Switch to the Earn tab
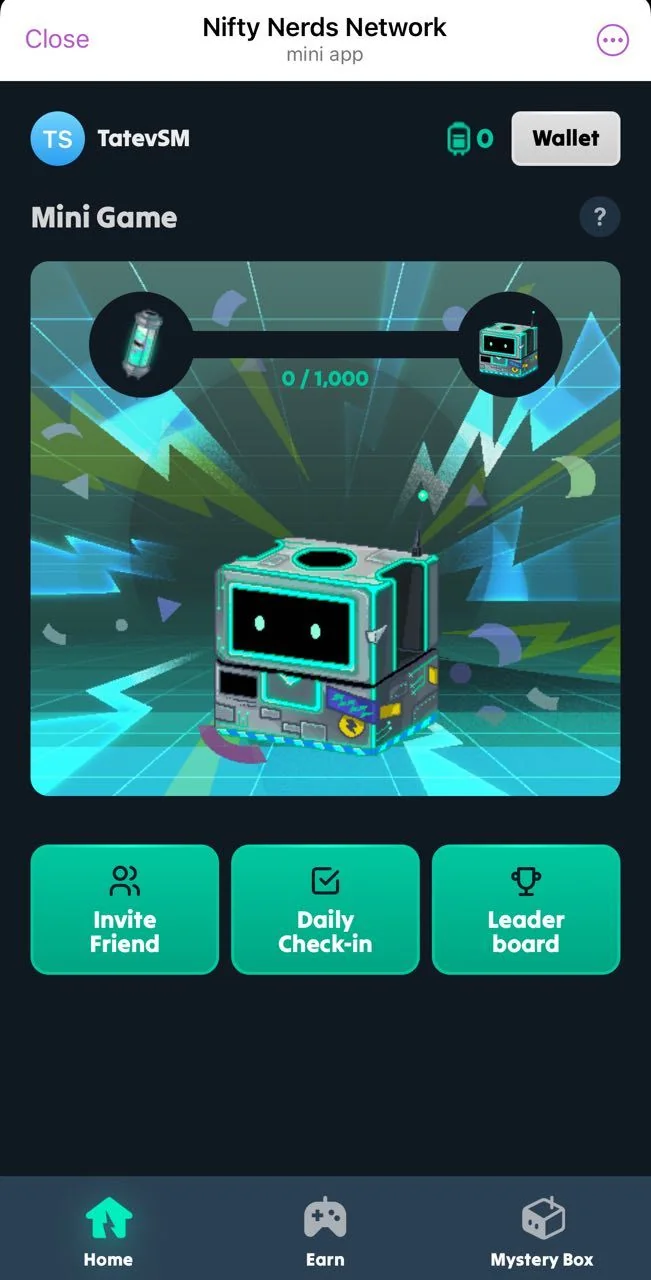Viewport: 651px width, 1280px height. click(x=325, y=1232)
